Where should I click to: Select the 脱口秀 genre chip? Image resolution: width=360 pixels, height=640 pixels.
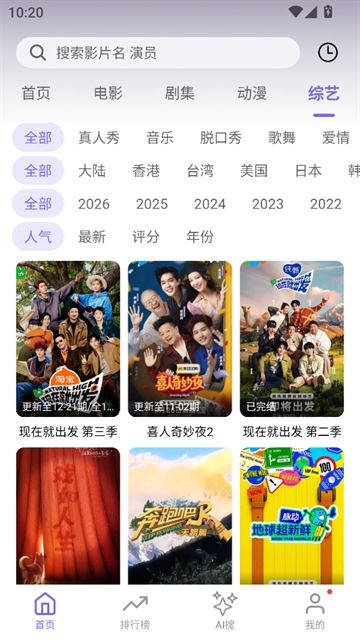coord(220,138)
